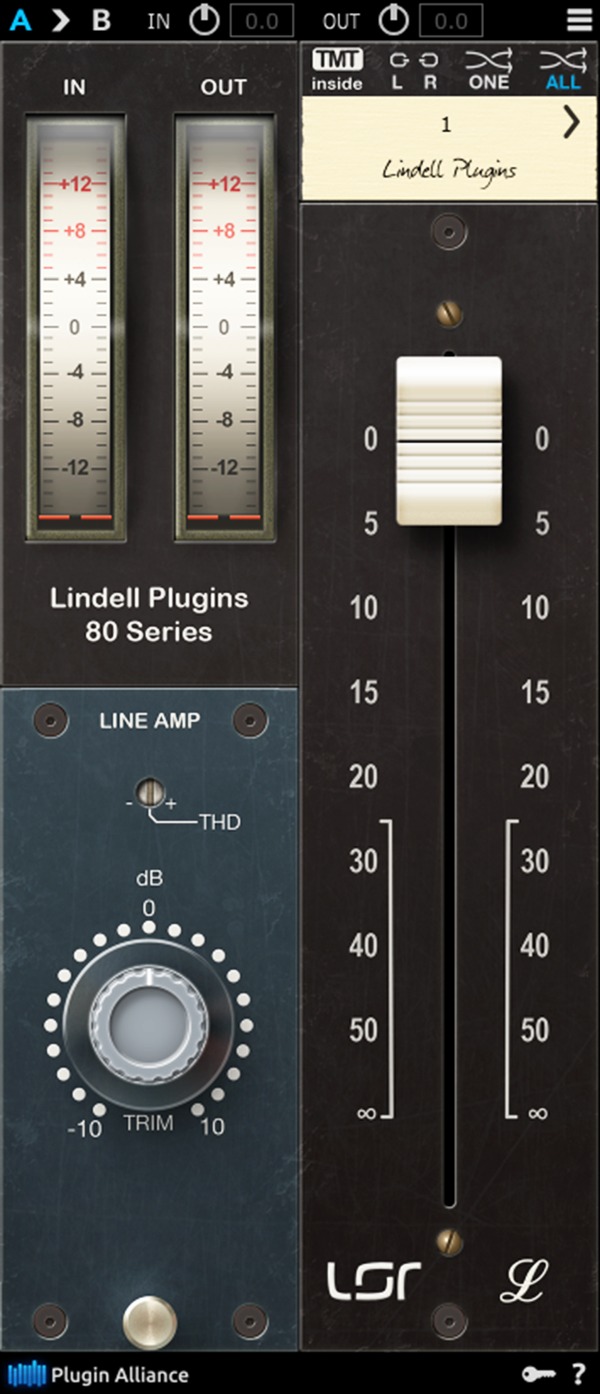Select preset slot A
Image resolution: width=600 pixels, height=1394 pixels.
click(20, 20)
